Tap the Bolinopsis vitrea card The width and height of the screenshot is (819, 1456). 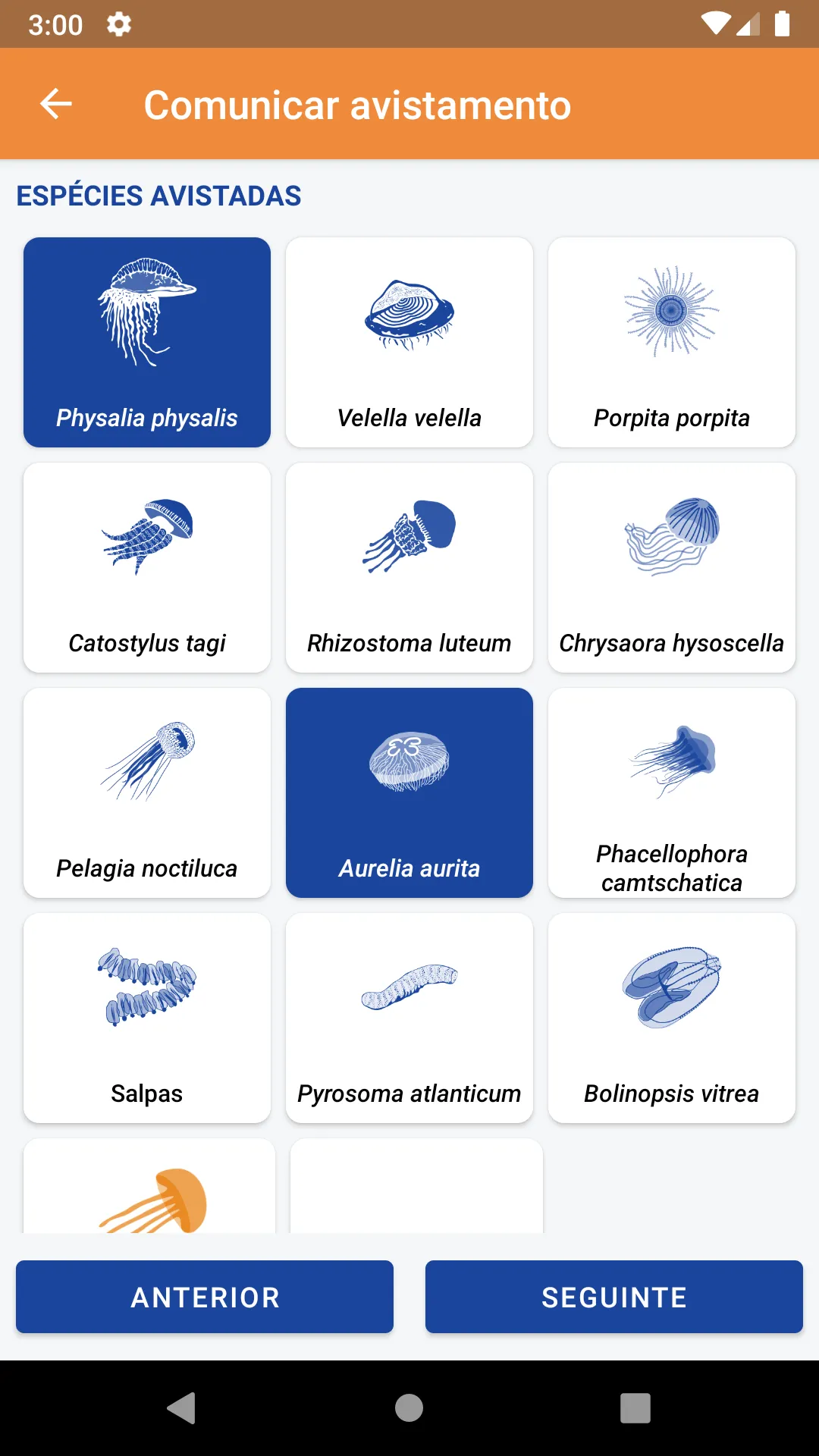tap(672, 1018)
